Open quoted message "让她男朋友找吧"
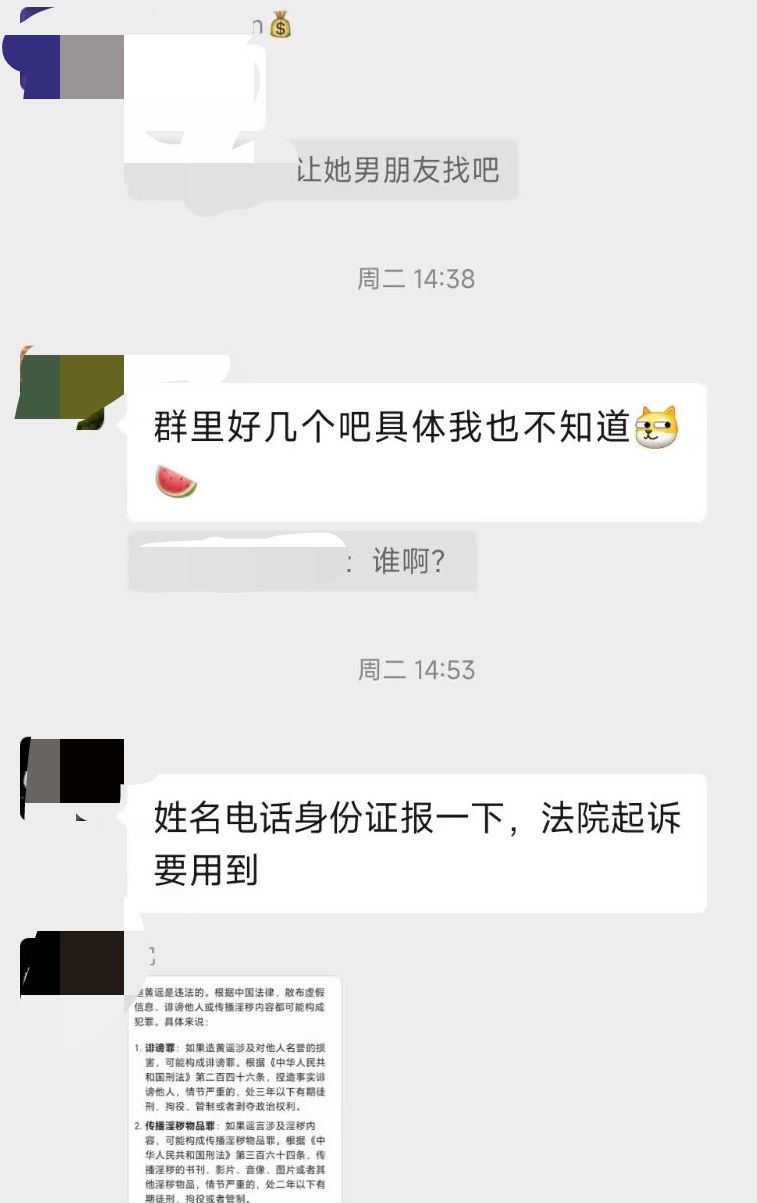 click(x=320, y=170)
